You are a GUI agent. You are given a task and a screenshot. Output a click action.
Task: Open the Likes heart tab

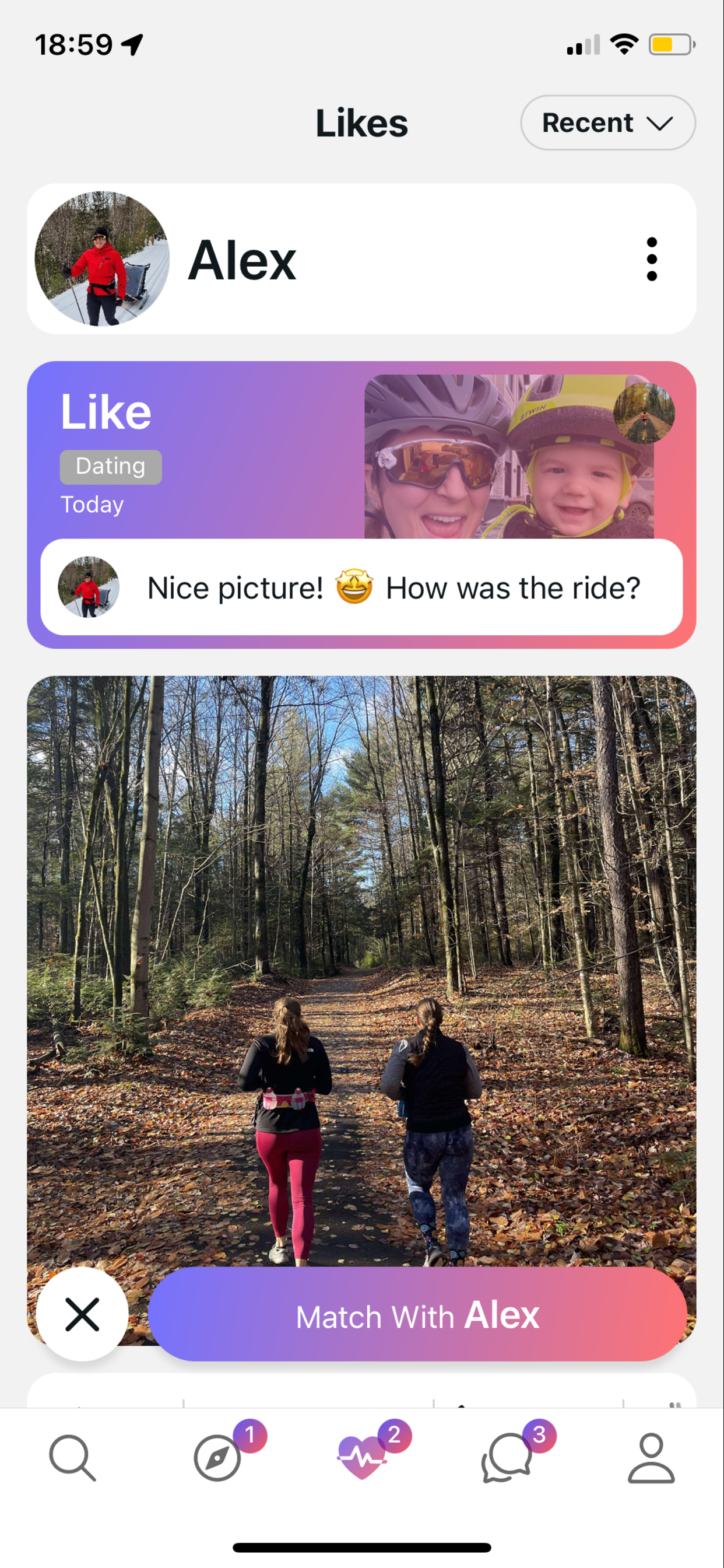coord(362,1458)
